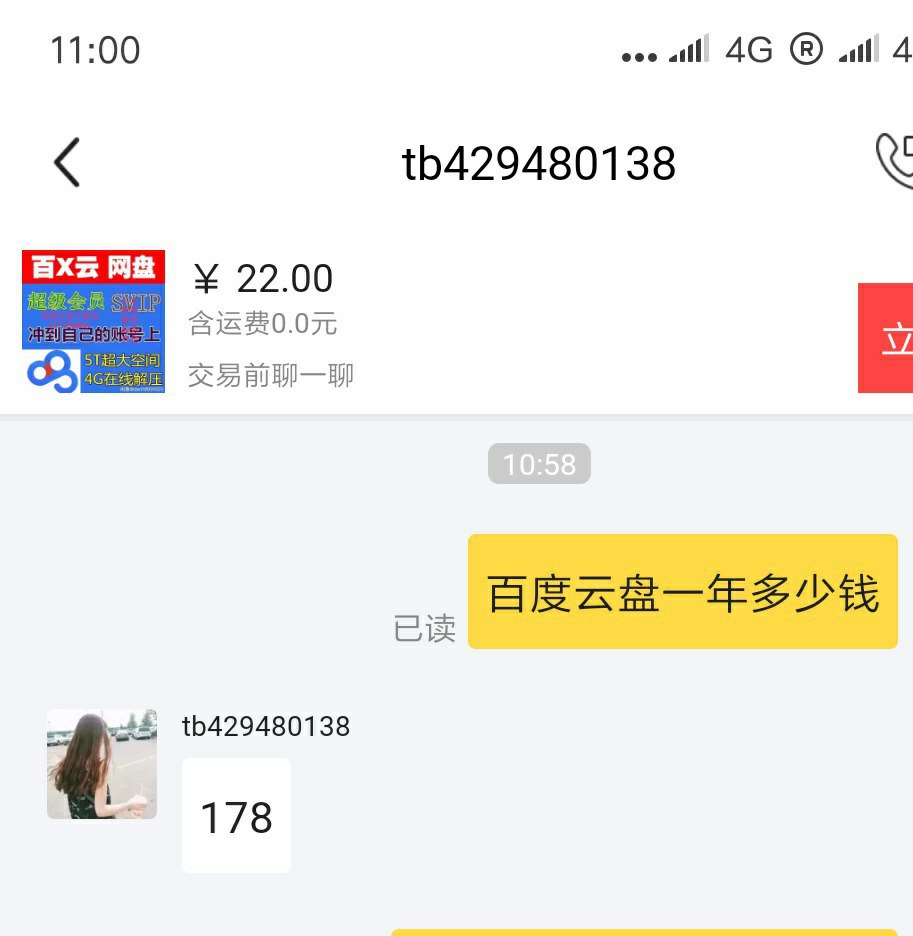Screen dimensions: 913x936
Task: Call the seller via phone icon
Action: [x=895, y=161]
